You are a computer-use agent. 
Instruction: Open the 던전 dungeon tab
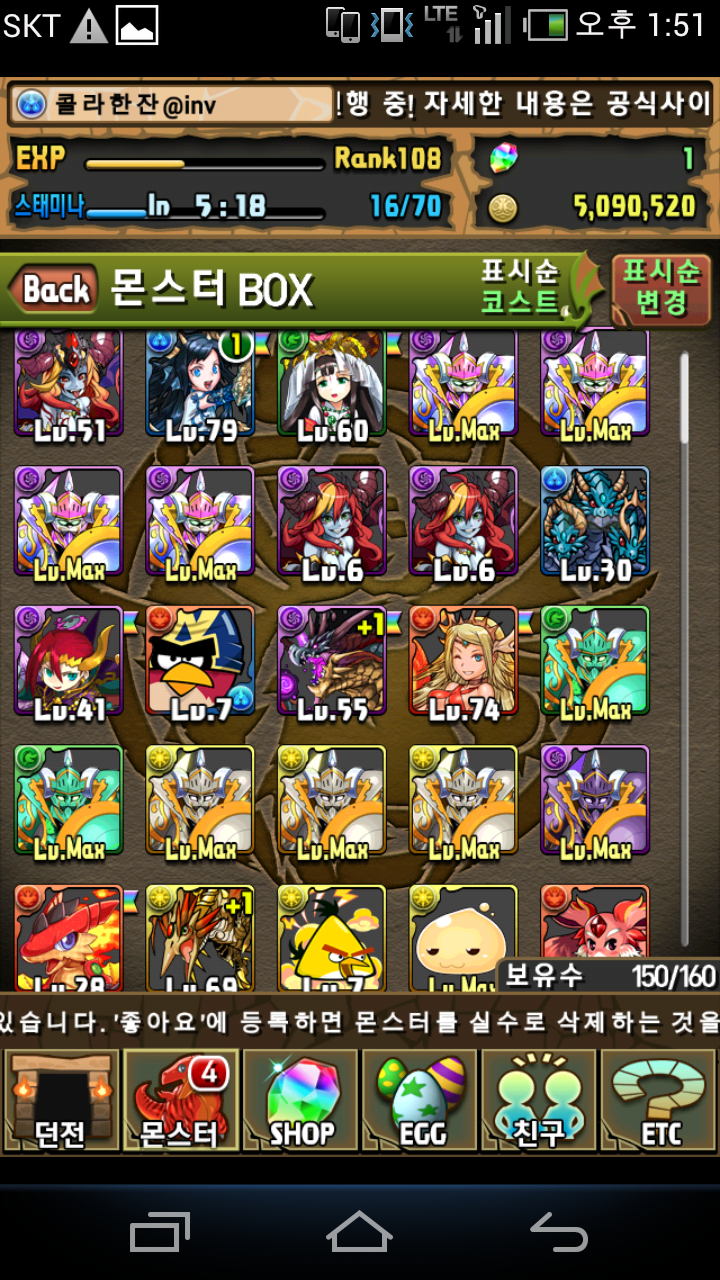[x=60, y=1100]
